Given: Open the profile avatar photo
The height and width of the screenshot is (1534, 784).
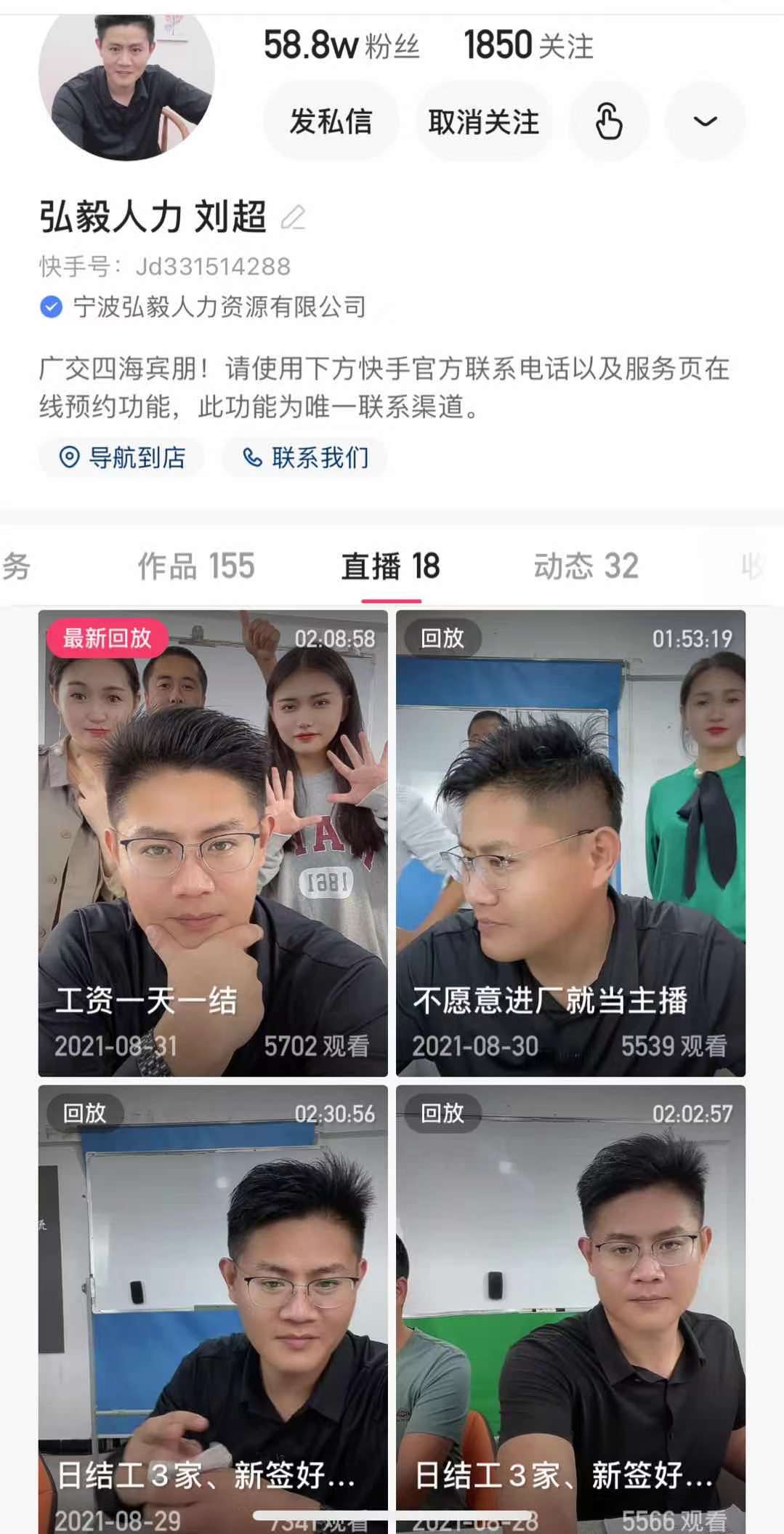Looking at the screenshot, I should point(126,80).
